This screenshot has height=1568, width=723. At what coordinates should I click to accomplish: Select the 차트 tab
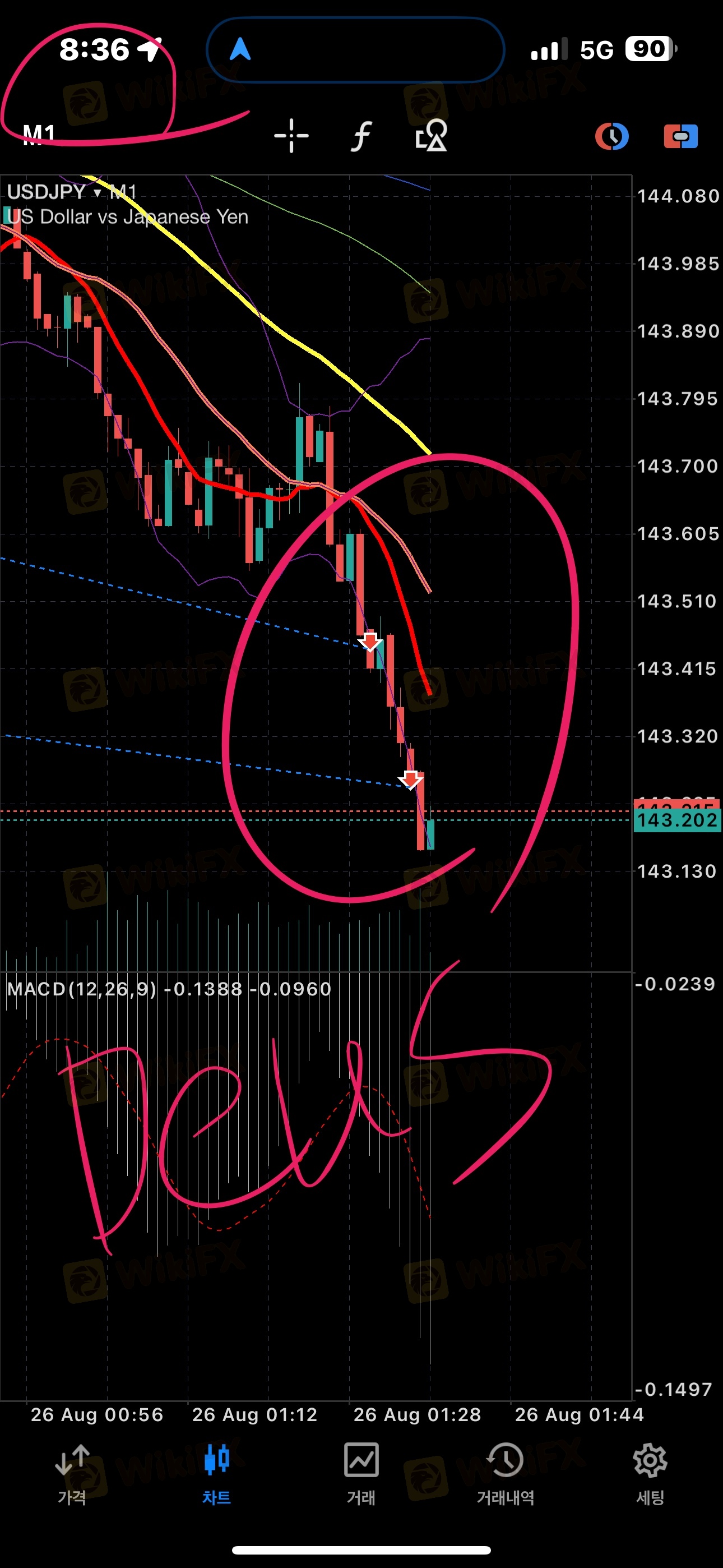coord(216,1473)
